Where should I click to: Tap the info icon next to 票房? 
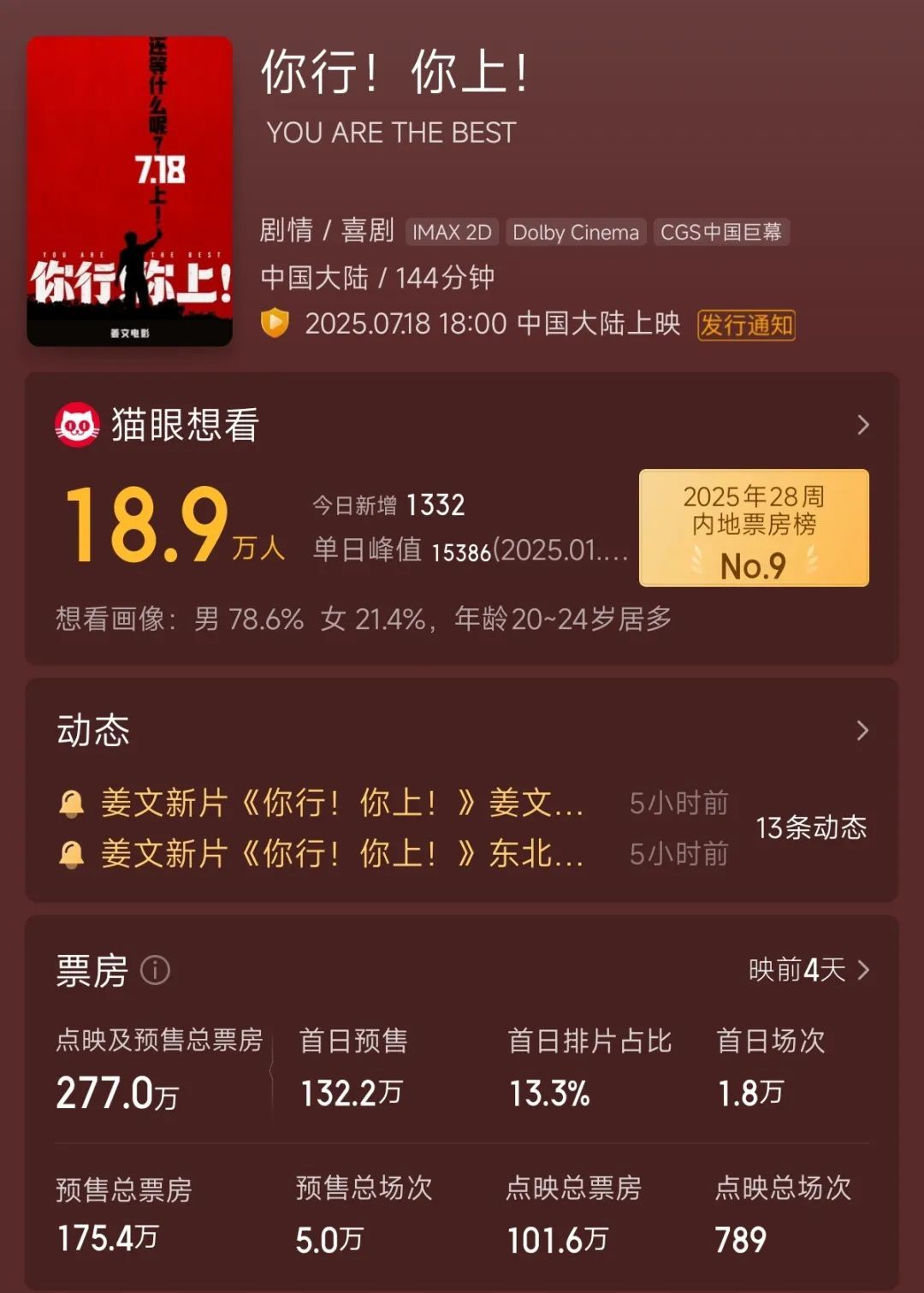pos(155,970)
